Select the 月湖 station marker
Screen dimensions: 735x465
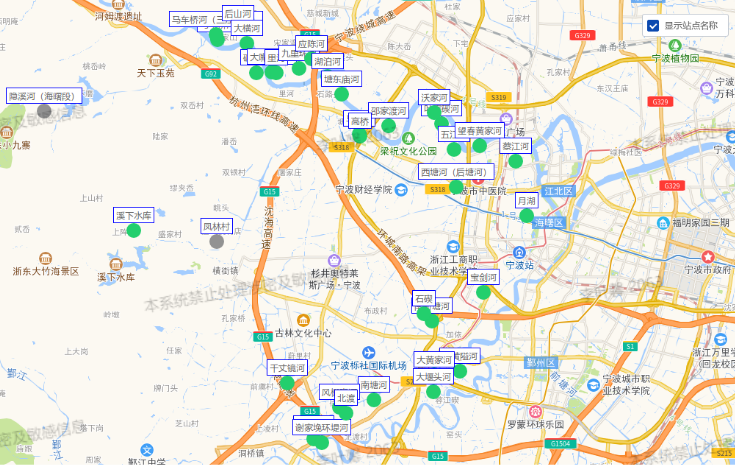(526, 215)
